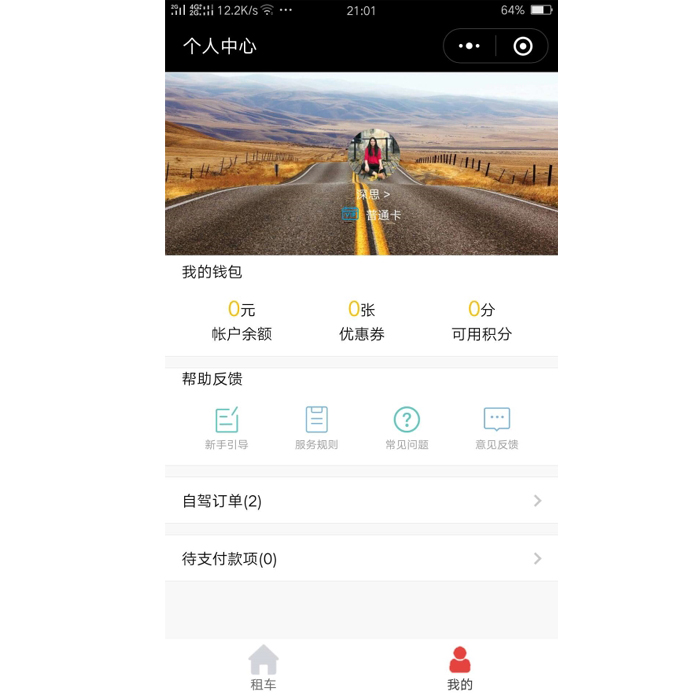Send 意见反馈 feedback
Viewport: 700px width, 700px height.
tap(496, 428)
